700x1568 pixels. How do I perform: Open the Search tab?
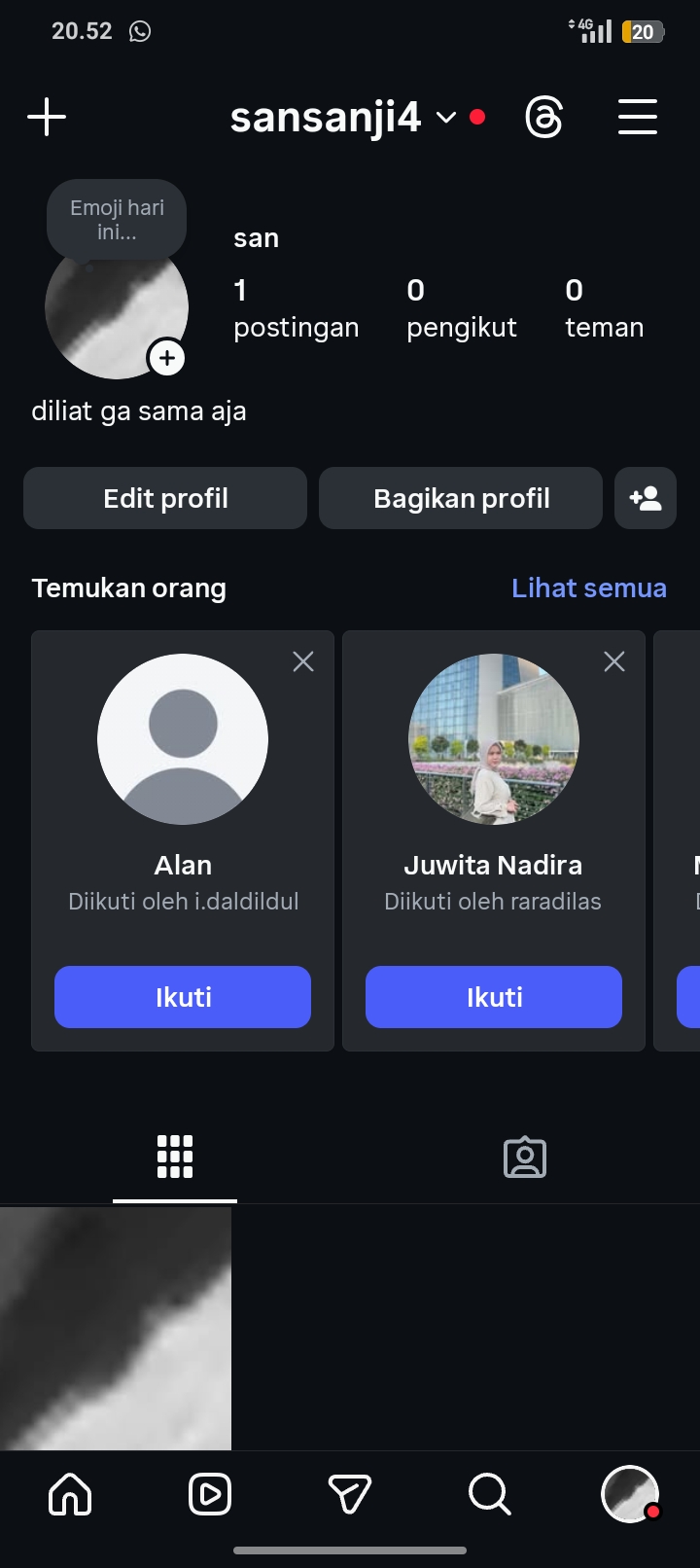click(489, 1494)
